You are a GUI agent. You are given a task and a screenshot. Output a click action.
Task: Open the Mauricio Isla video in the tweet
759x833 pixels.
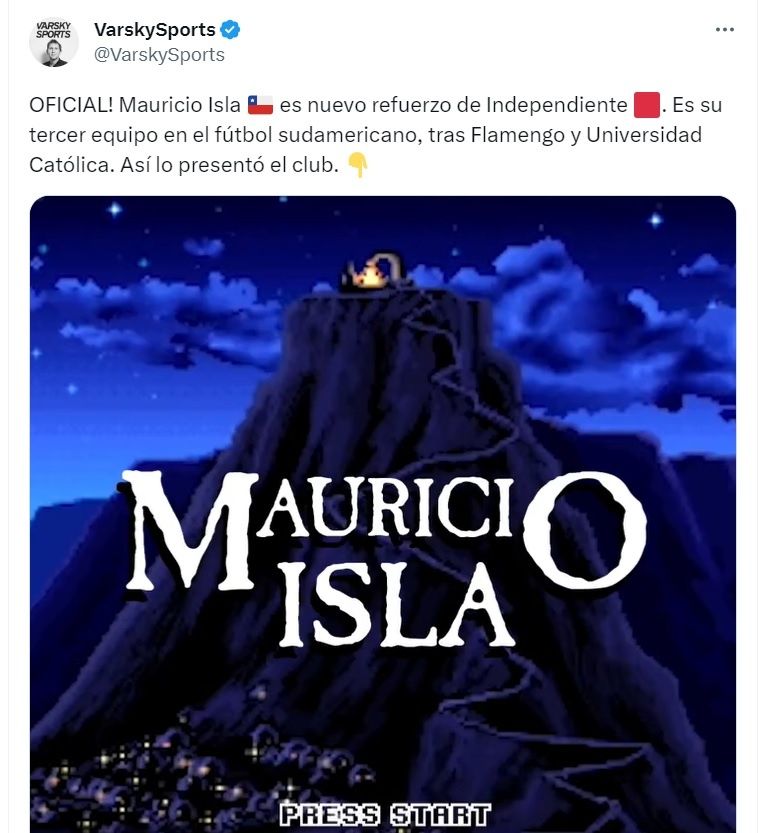[x=383, y=510]
